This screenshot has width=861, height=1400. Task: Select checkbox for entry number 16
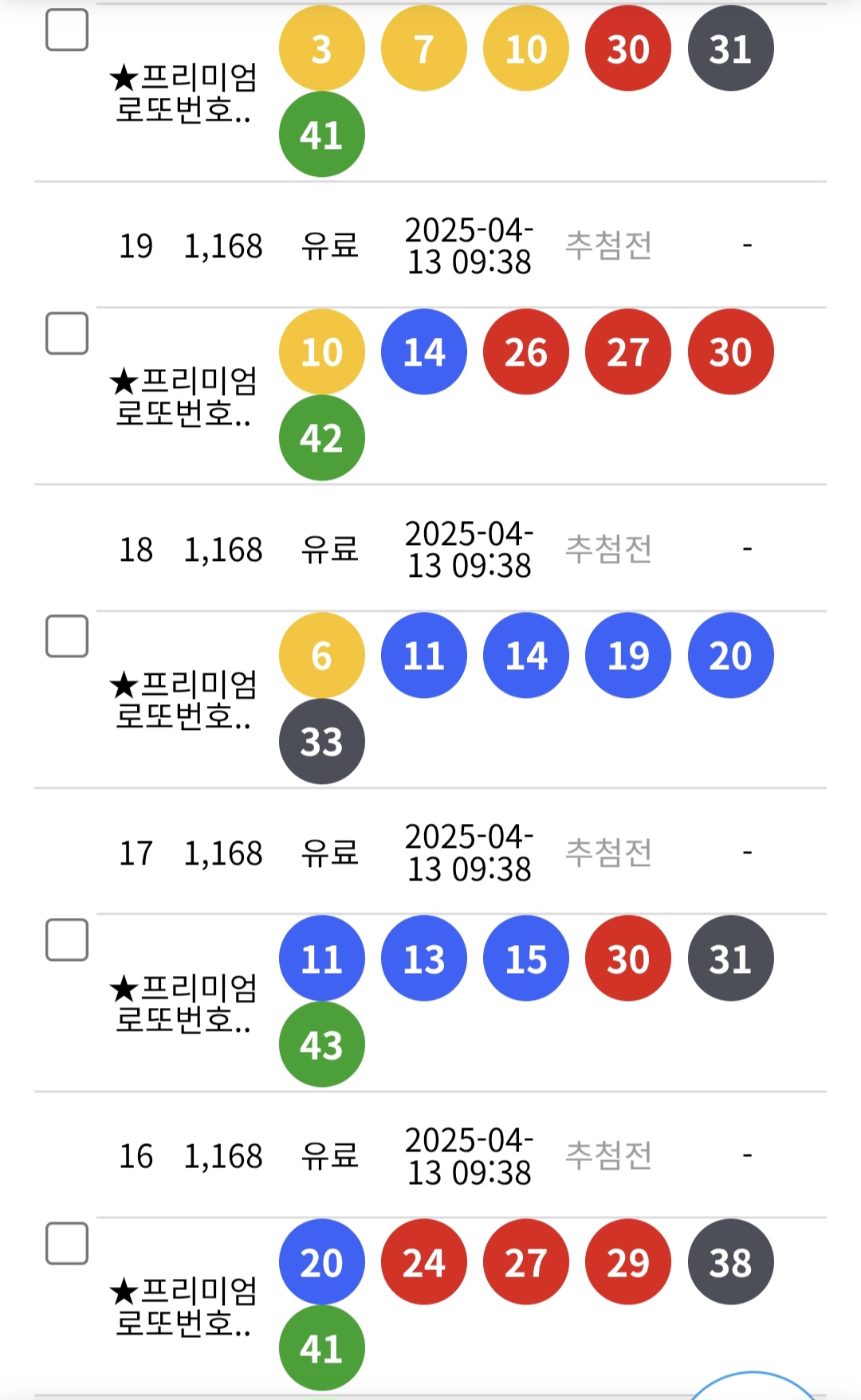[x=67, y=1243]
